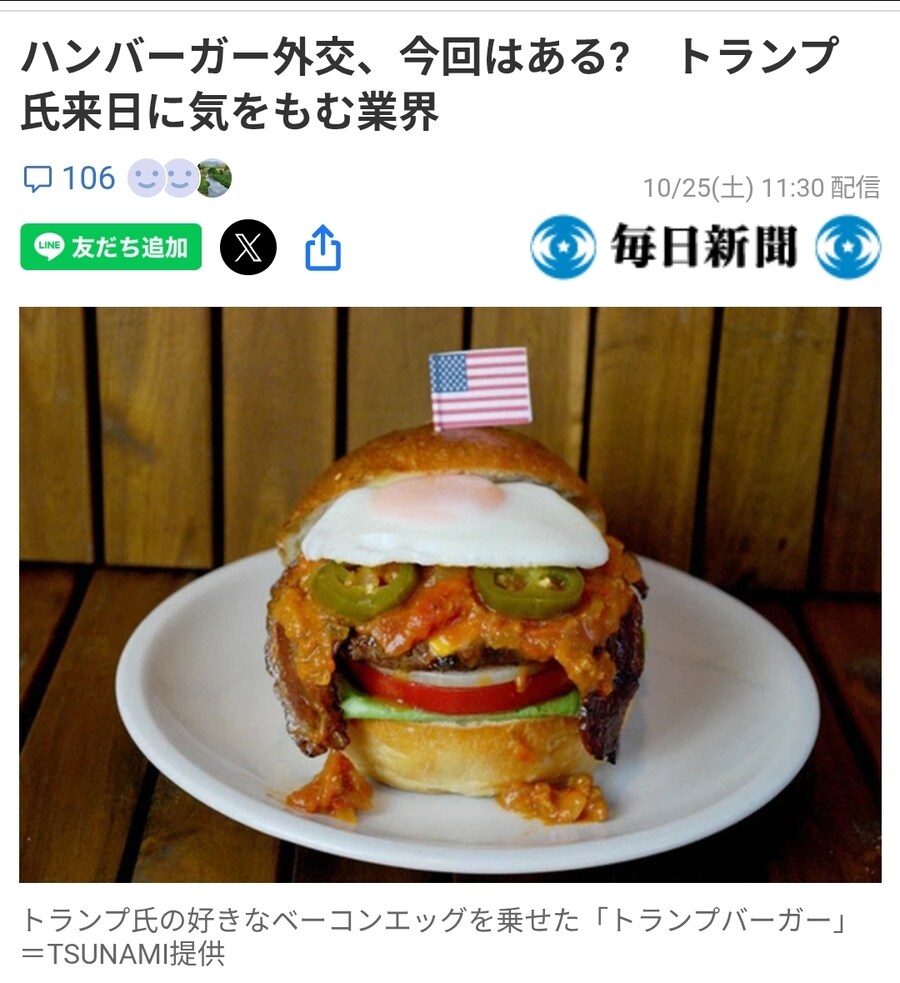This screenshot has width=900, height=983.
Task: Enlarge the Trump burger photo
Action: pos(450,594)
